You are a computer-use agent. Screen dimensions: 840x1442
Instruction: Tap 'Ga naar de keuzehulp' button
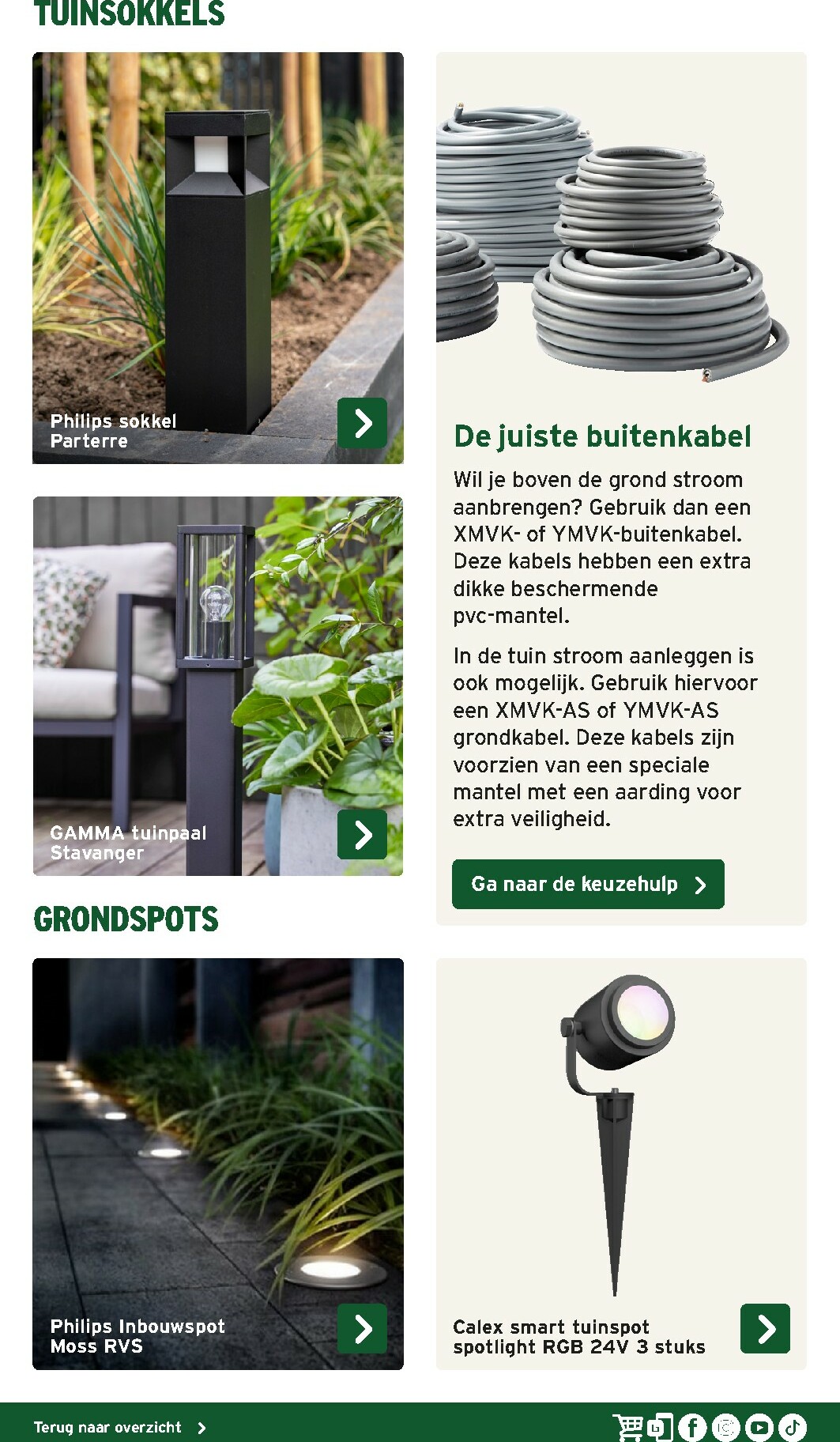pos(588,884)
